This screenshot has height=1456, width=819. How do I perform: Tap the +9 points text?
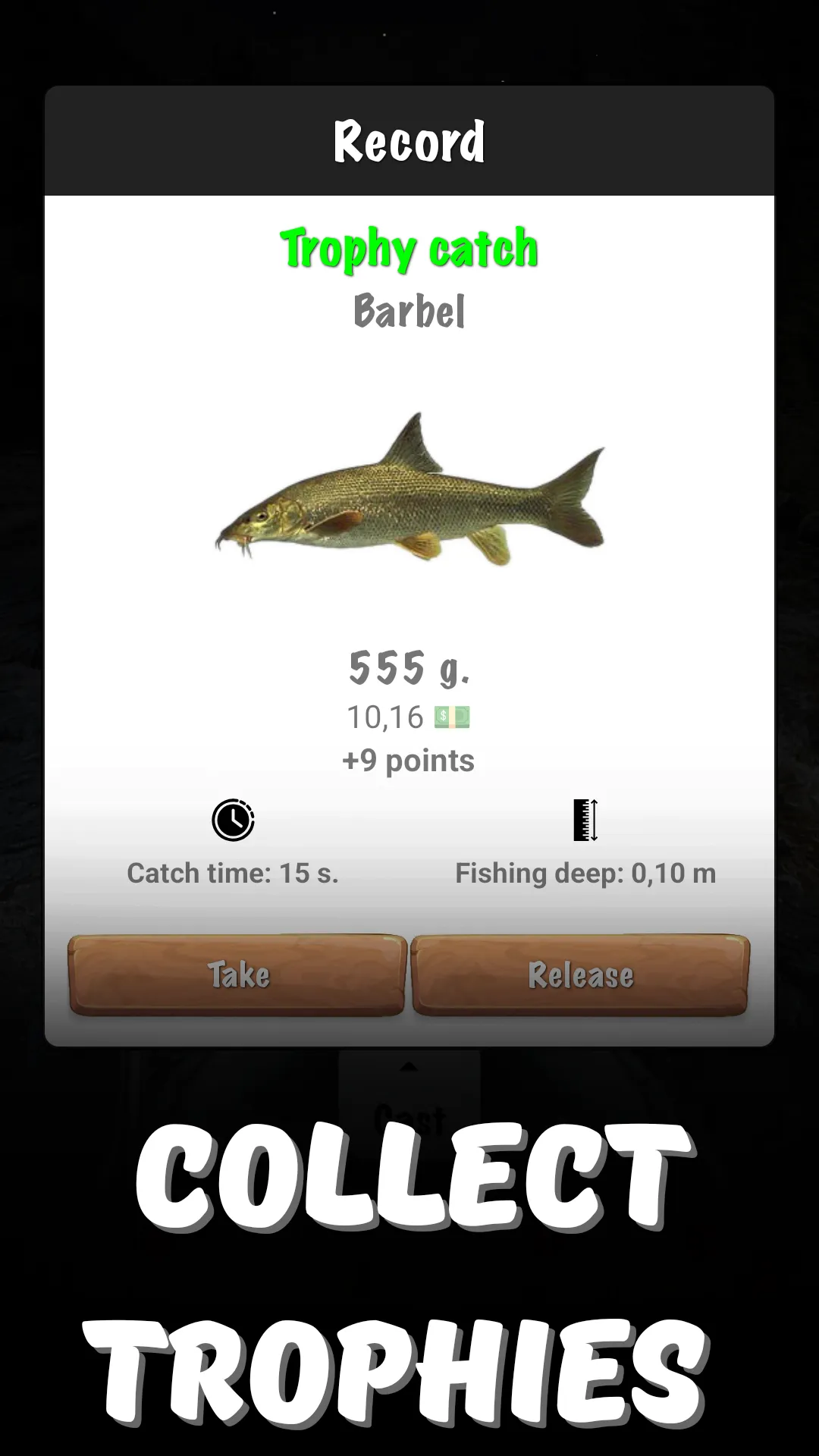(x=409, y=759)
